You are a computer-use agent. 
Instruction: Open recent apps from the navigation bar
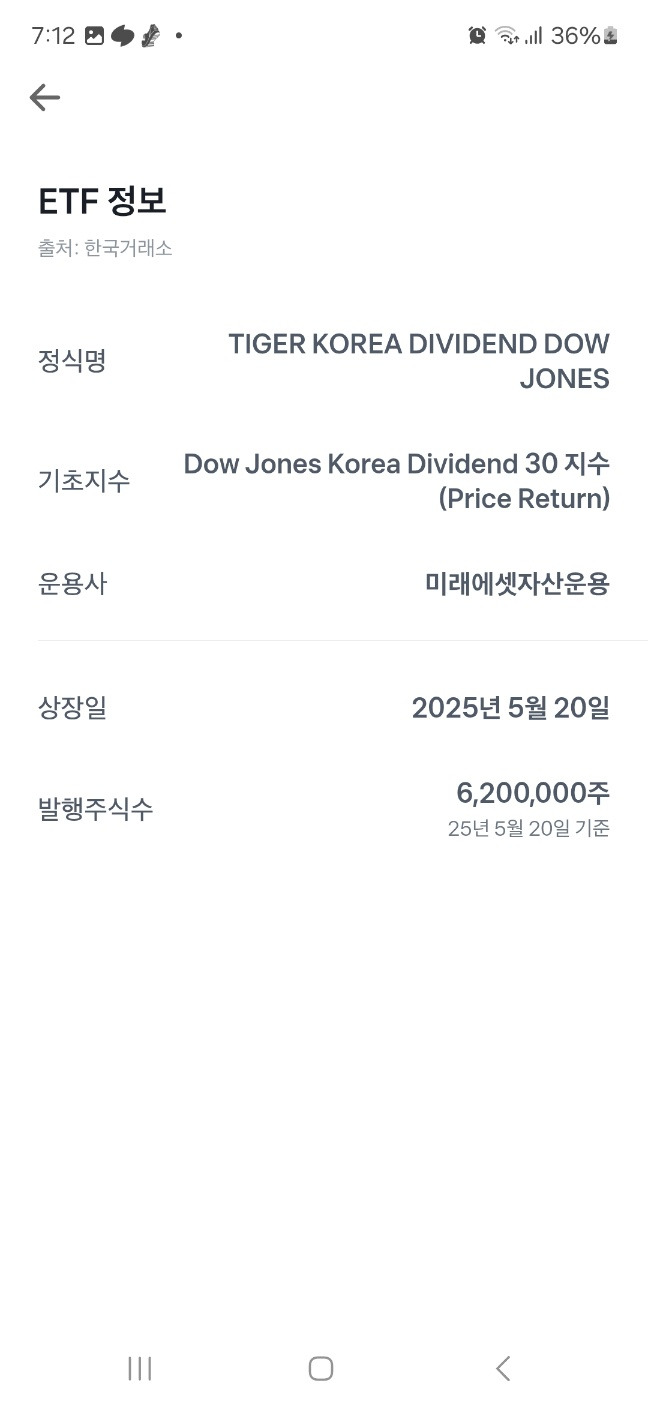point(140,1368)
